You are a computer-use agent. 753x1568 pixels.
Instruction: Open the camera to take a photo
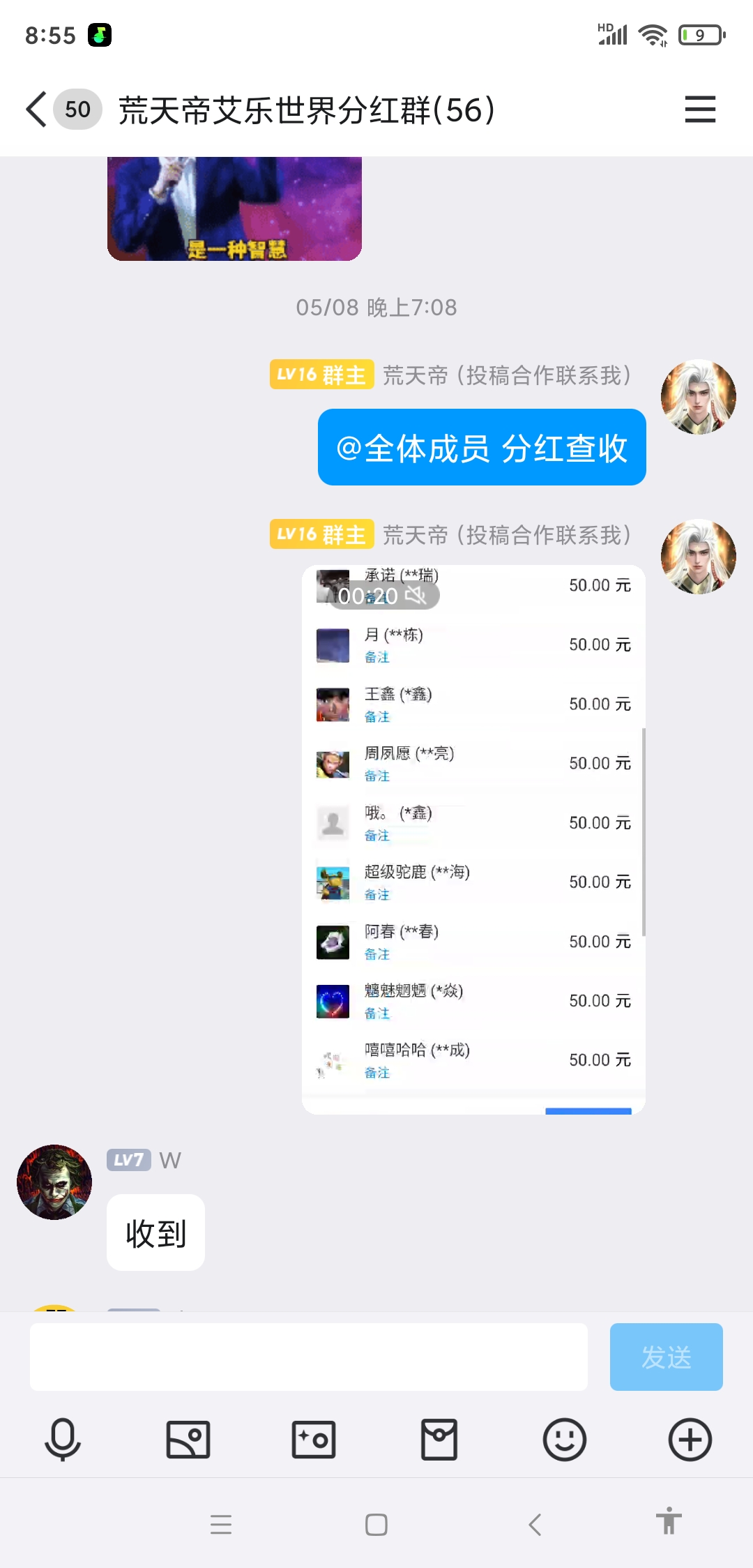314,1440
